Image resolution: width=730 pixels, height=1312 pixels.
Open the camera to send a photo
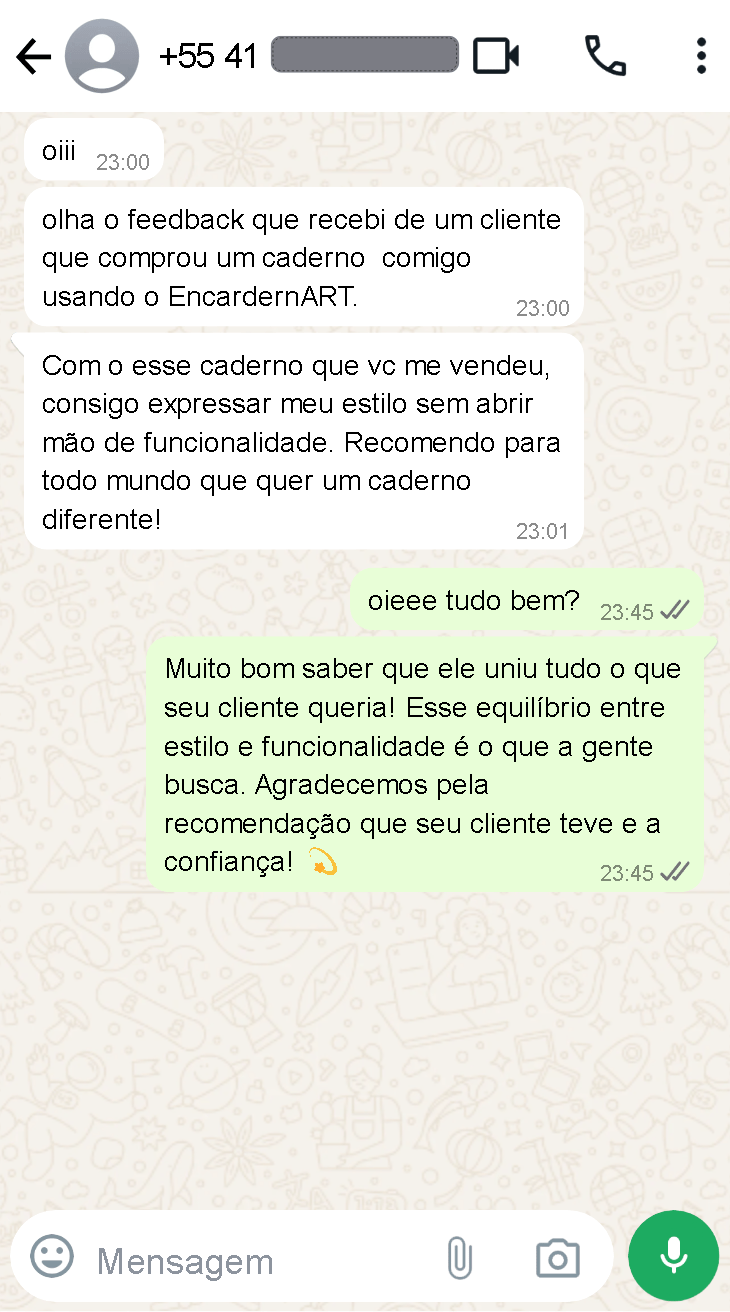tap(556, 1256)
